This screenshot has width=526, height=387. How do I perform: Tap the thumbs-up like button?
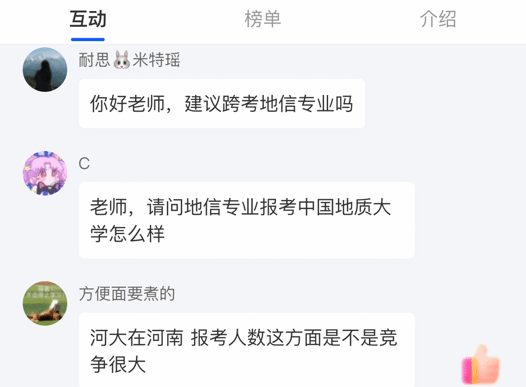pos(480,365)
